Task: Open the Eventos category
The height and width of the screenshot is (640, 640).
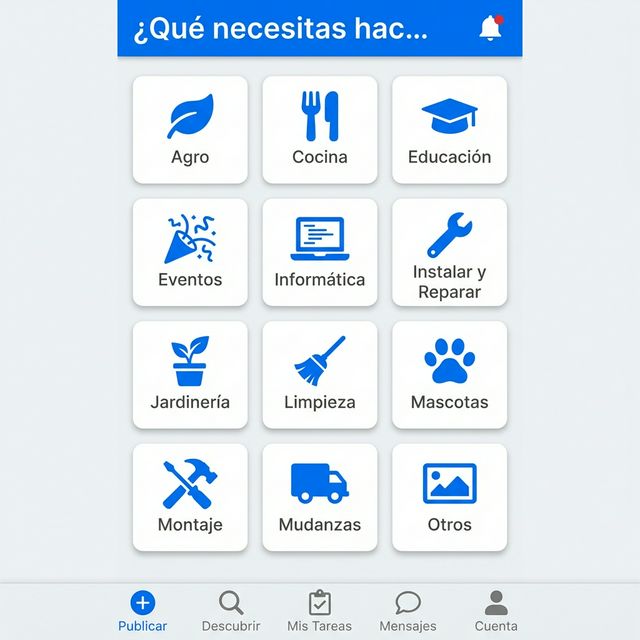Action: click(190, 252)
